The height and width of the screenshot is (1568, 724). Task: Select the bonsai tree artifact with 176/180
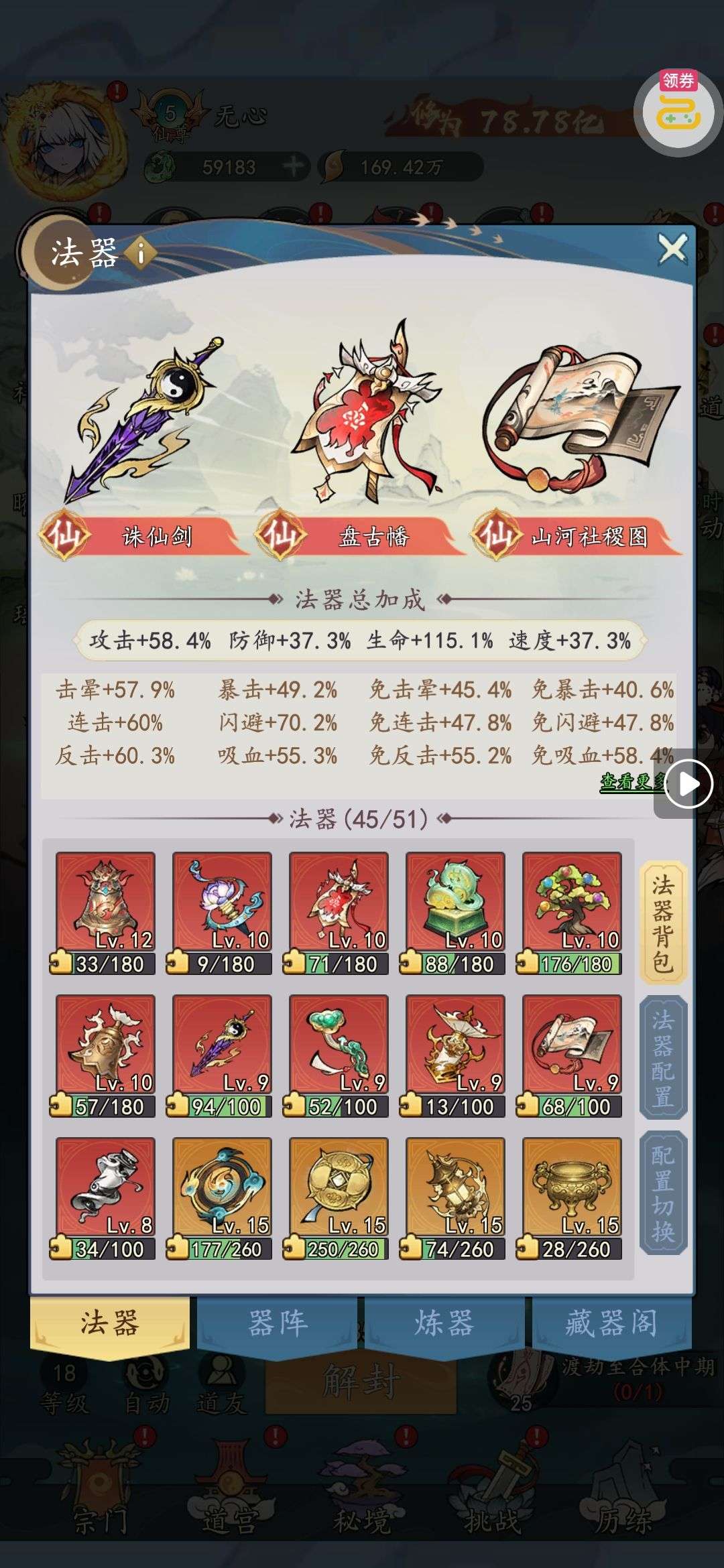(x=572, y=902)
